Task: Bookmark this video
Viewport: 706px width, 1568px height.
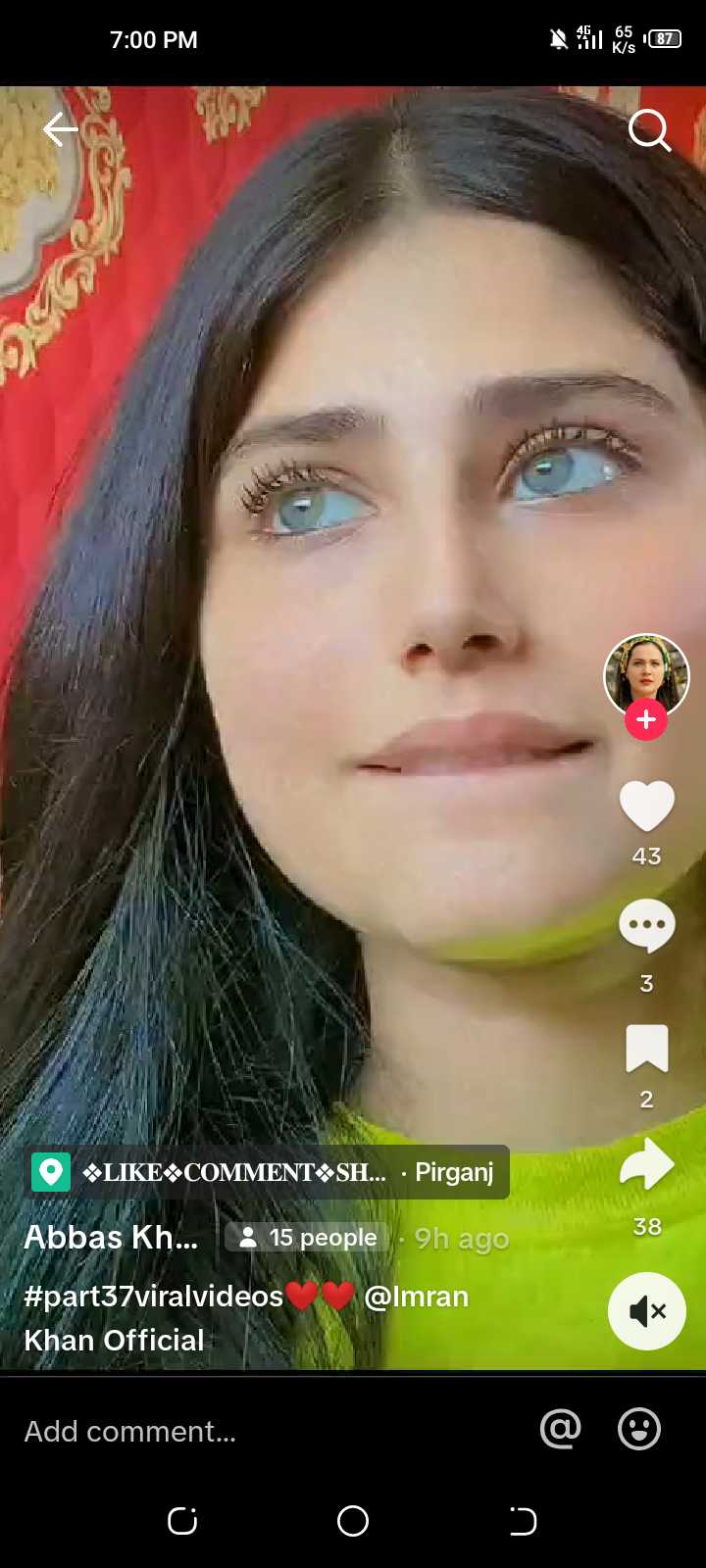Action: 647,1049
